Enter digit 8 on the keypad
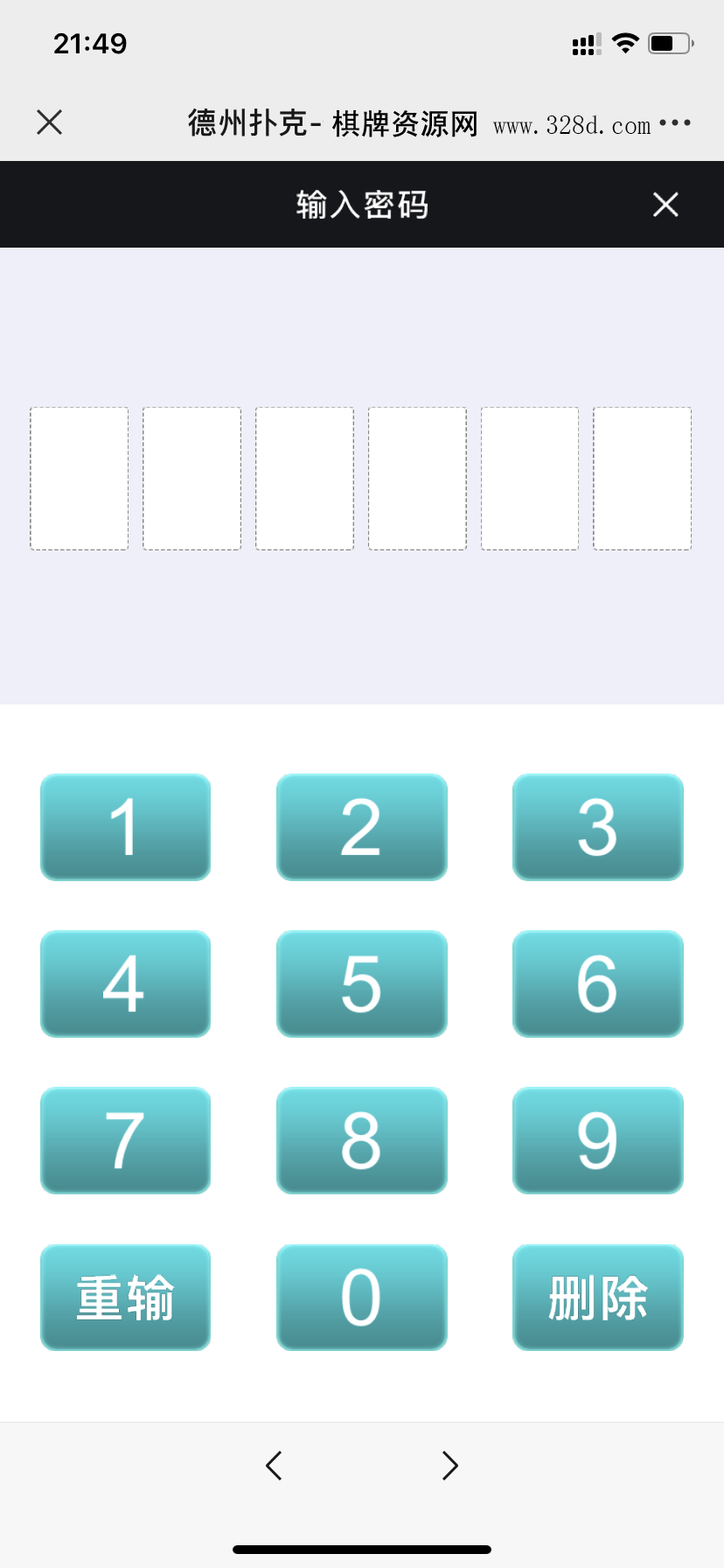 [x=361, y=1140]
